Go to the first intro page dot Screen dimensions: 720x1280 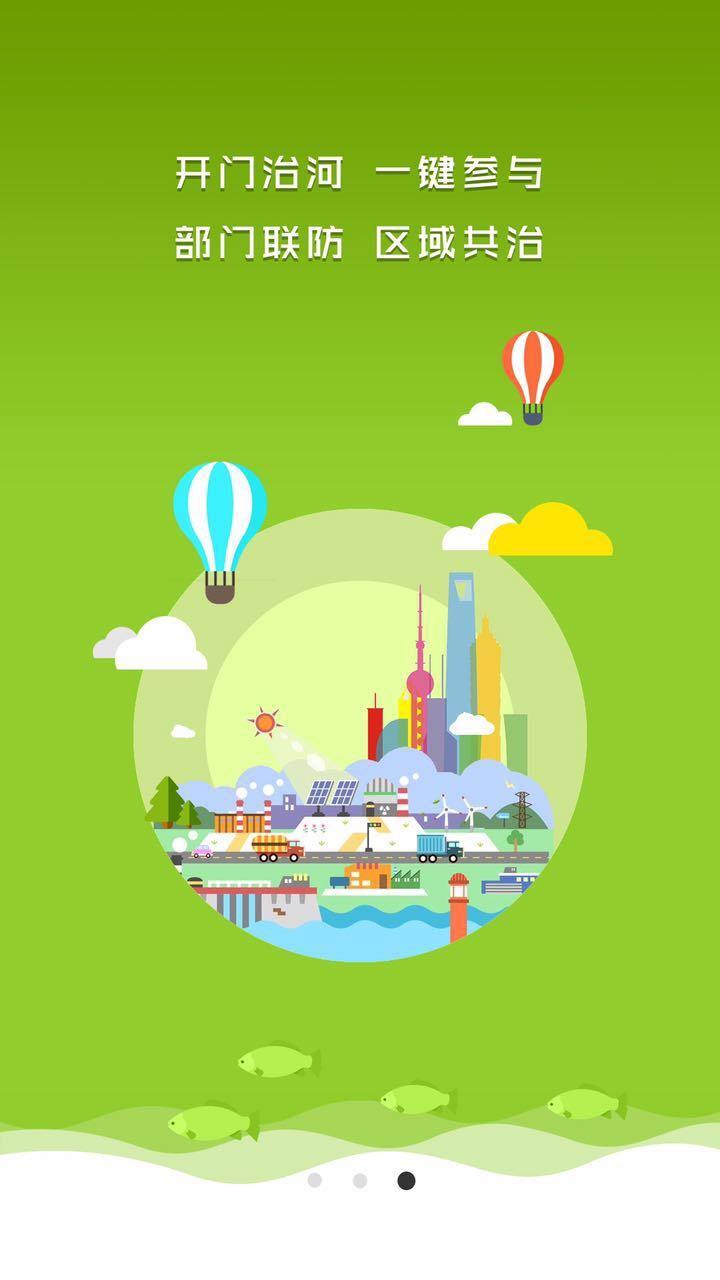click(315, 1180)
